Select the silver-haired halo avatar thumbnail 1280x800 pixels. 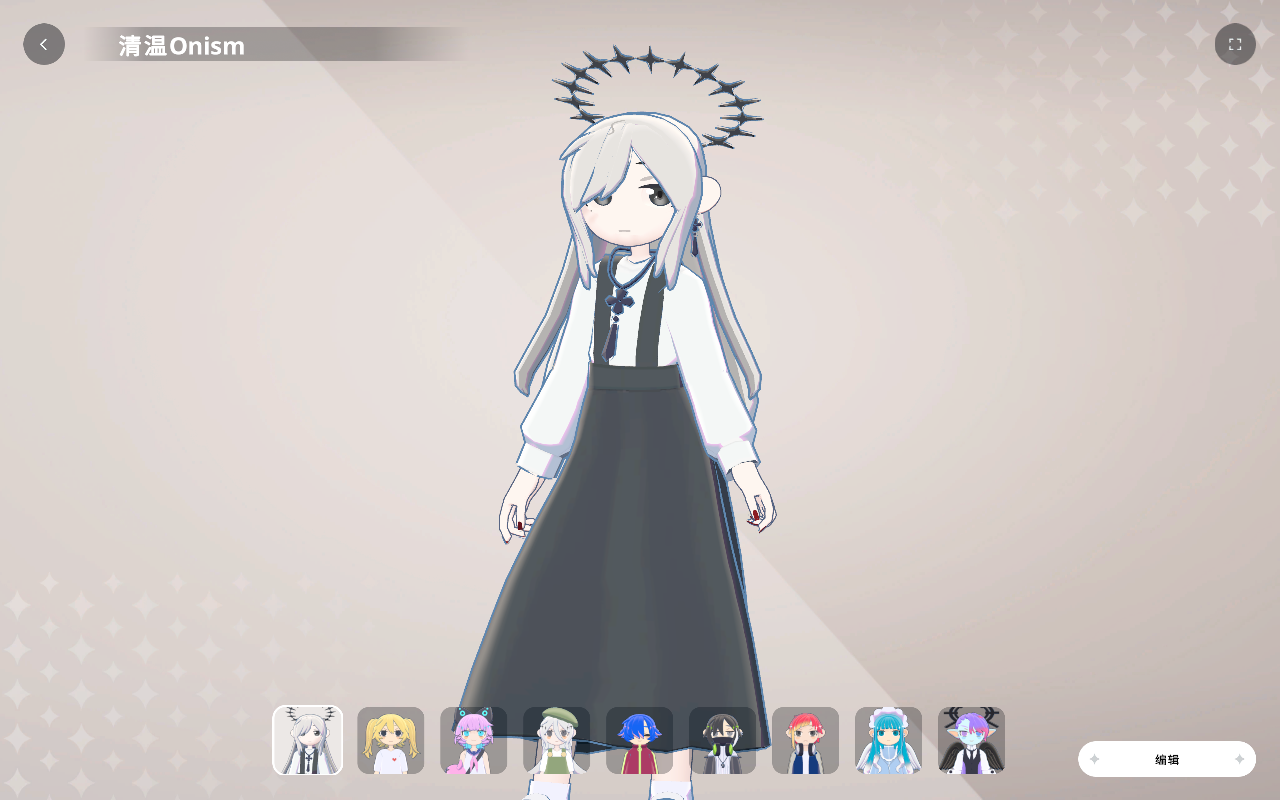click(x=308, y=740)
